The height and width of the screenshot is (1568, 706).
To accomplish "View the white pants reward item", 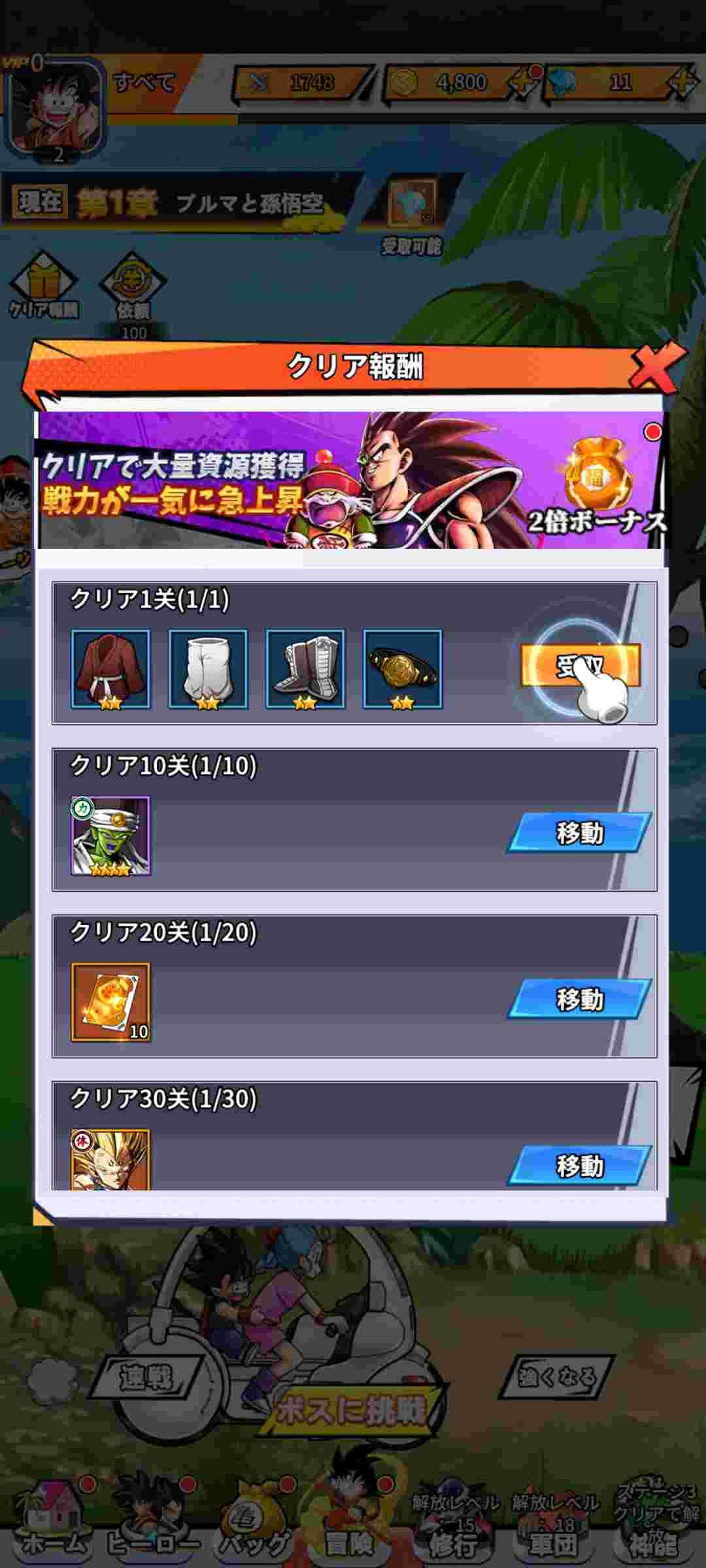I will pos(208,669).
